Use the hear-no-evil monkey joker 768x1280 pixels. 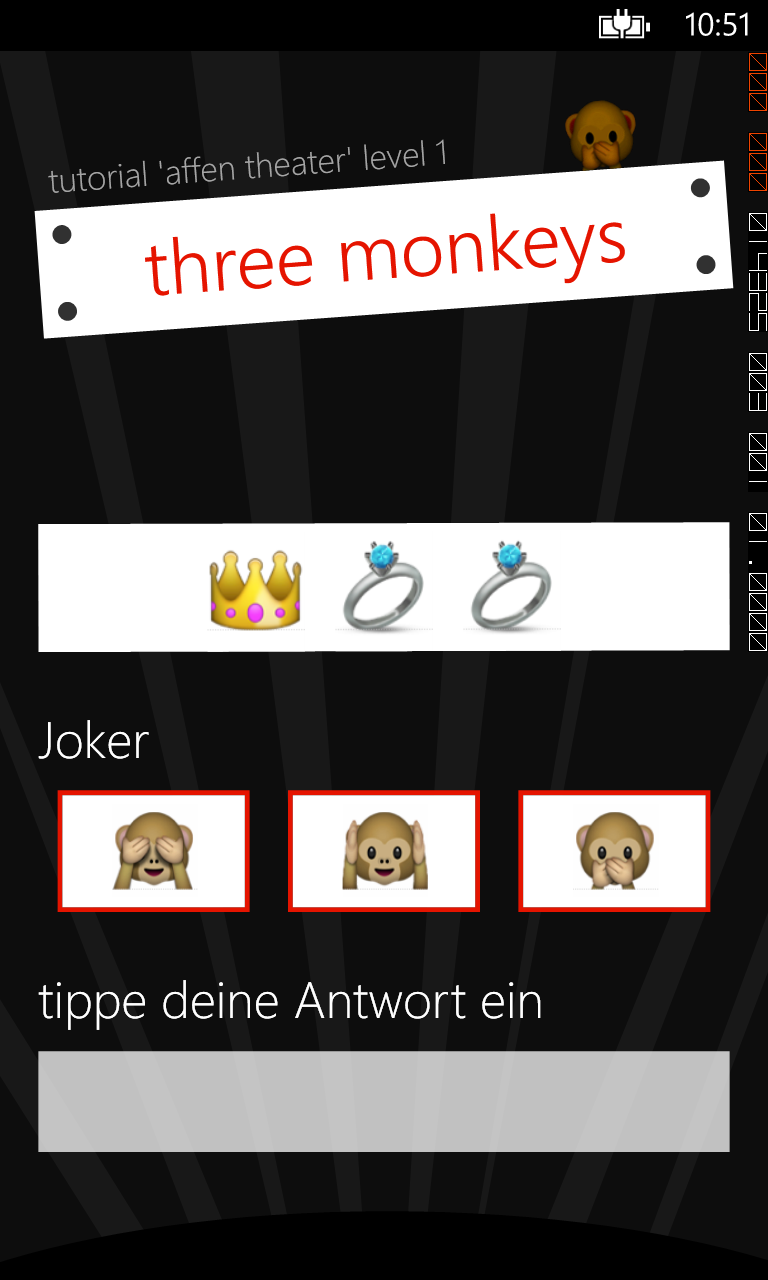click(384, 851)
